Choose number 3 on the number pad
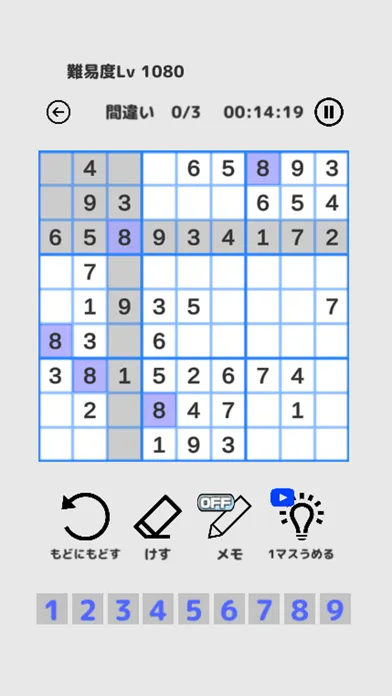 tap(123, 609)
